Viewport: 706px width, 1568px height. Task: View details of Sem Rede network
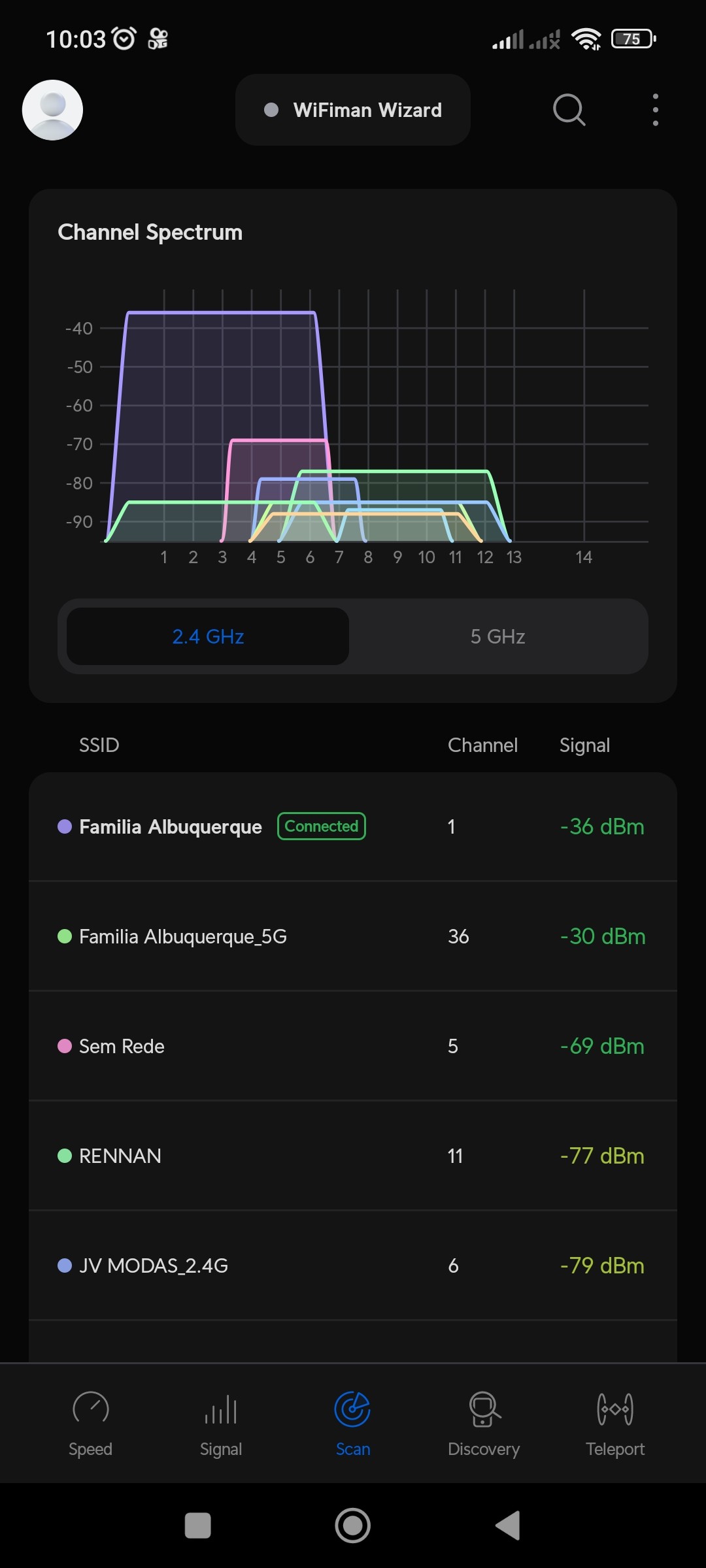353,1046
